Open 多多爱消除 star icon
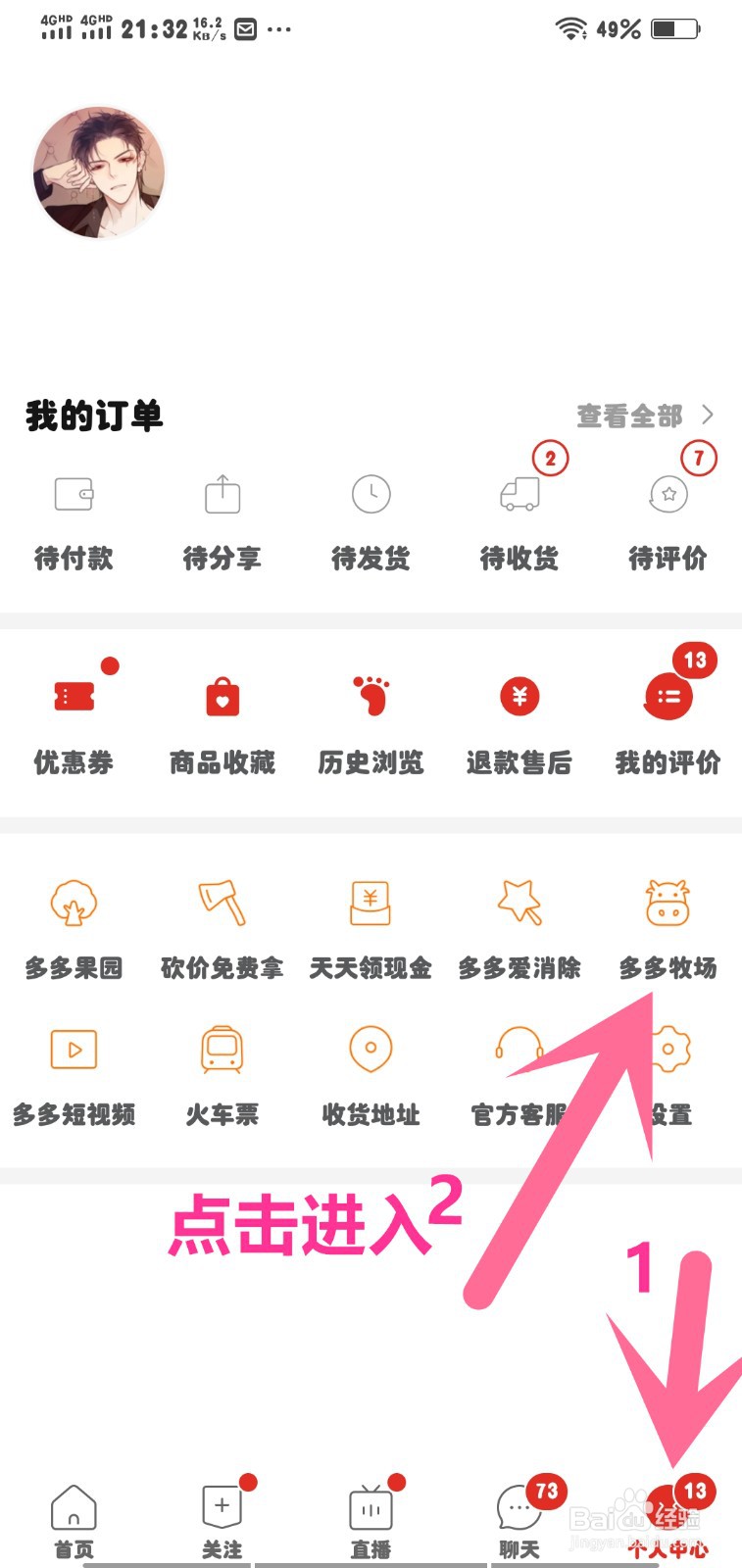Viewport: 742px width, 1568px height. [519, 904]
